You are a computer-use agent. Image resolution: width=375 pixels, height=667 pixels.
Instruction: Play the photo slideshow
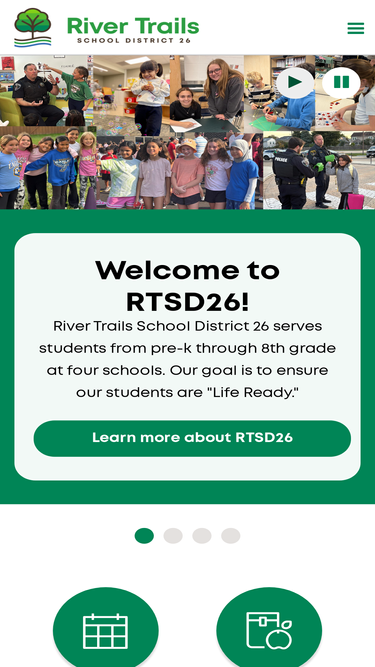[295, 83]
